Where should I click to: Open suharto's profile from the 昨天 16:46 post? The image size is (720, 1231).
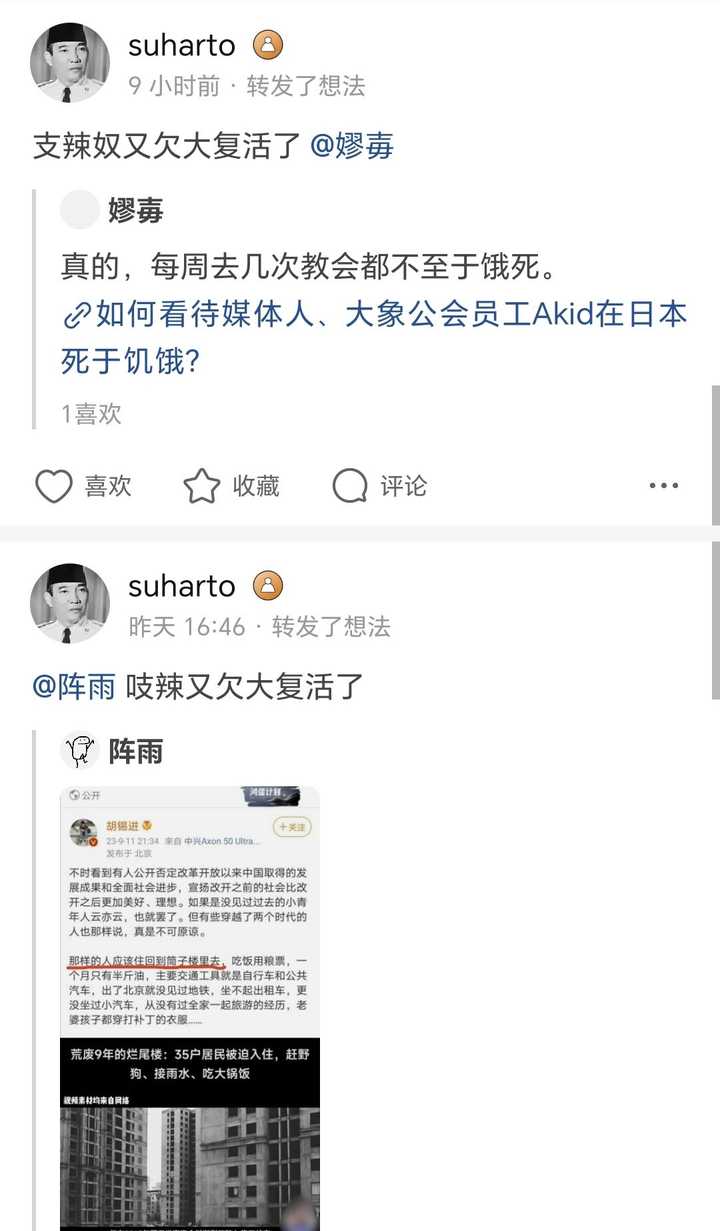point(181,585)
